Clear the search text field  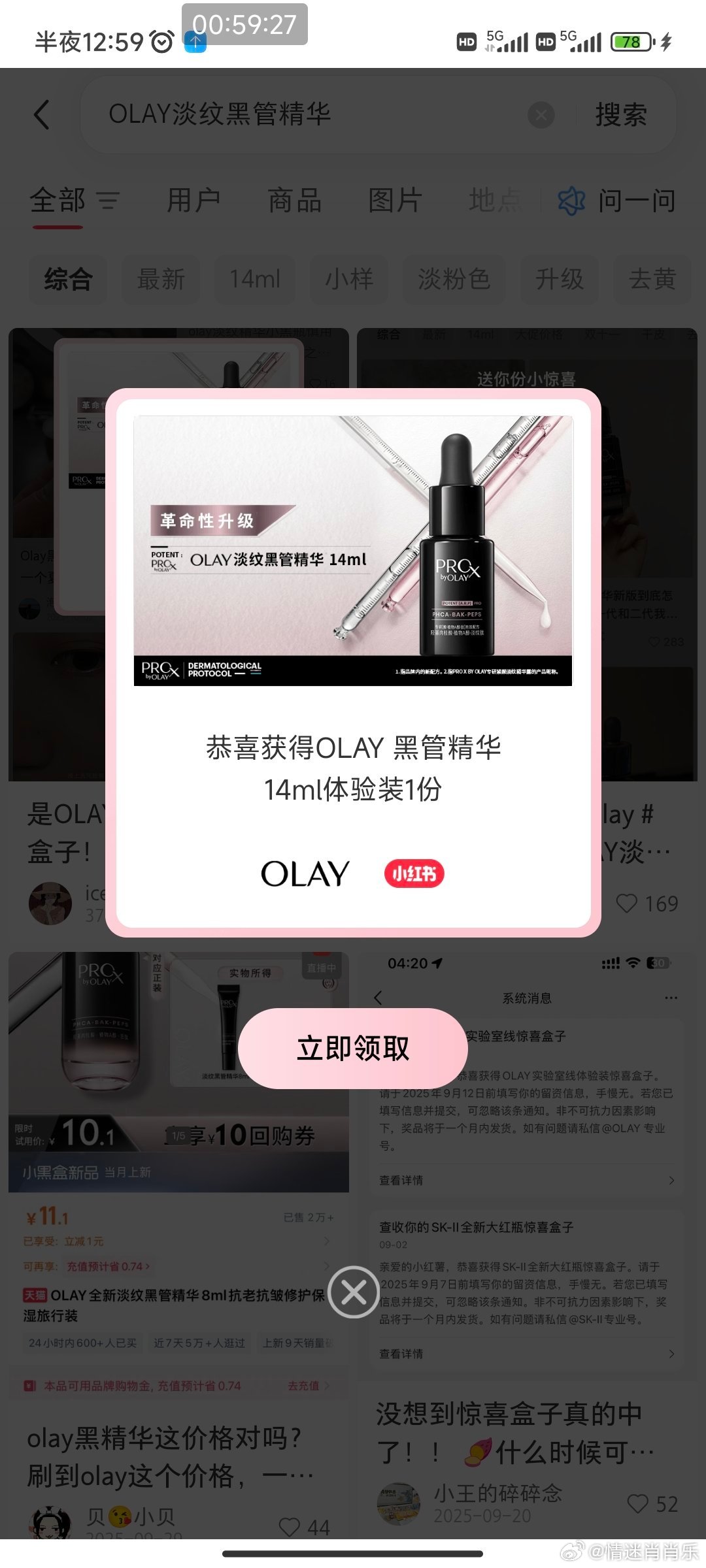coord(541,116)
